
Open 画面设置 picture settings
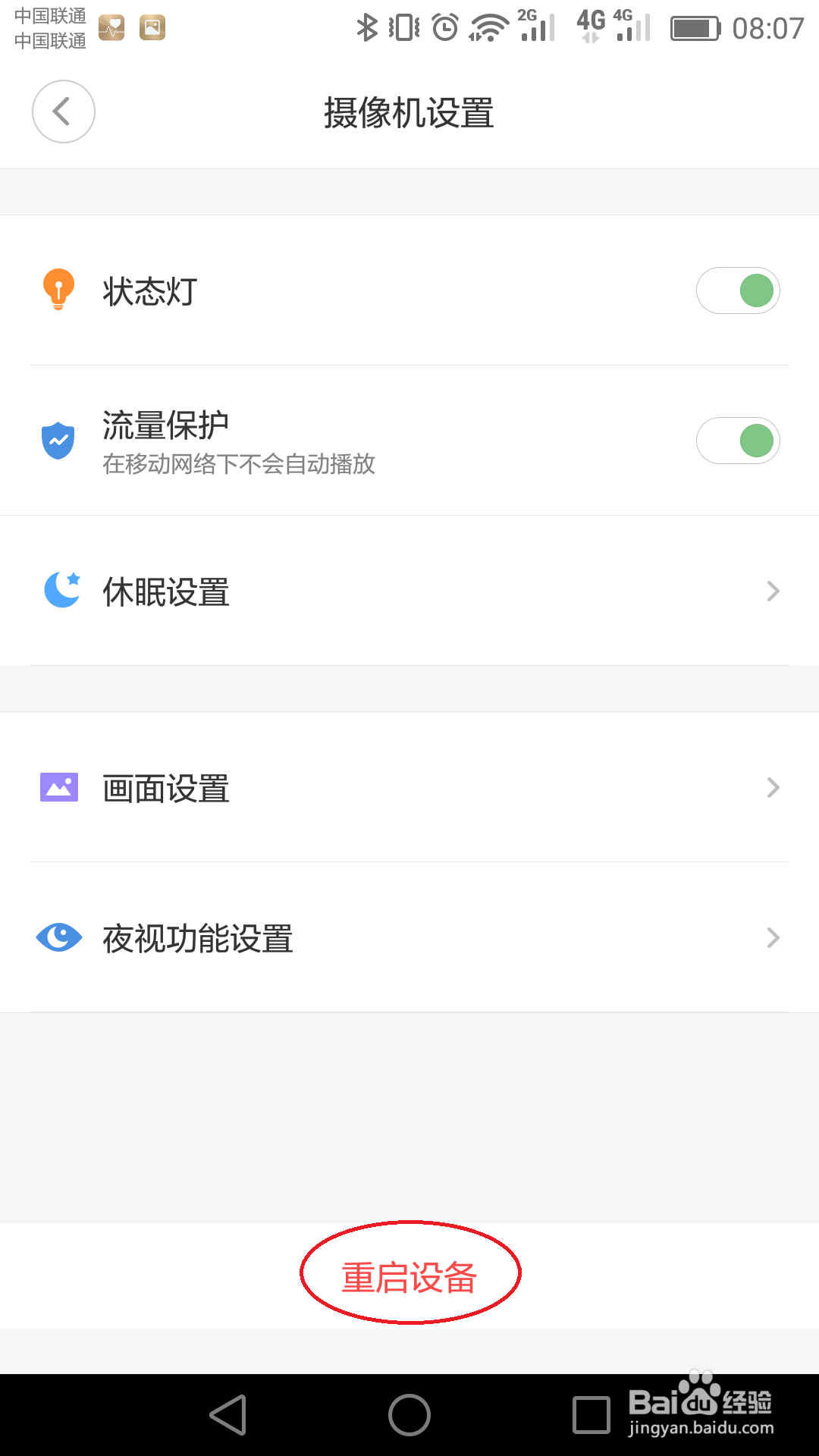[x=409, y=788]
